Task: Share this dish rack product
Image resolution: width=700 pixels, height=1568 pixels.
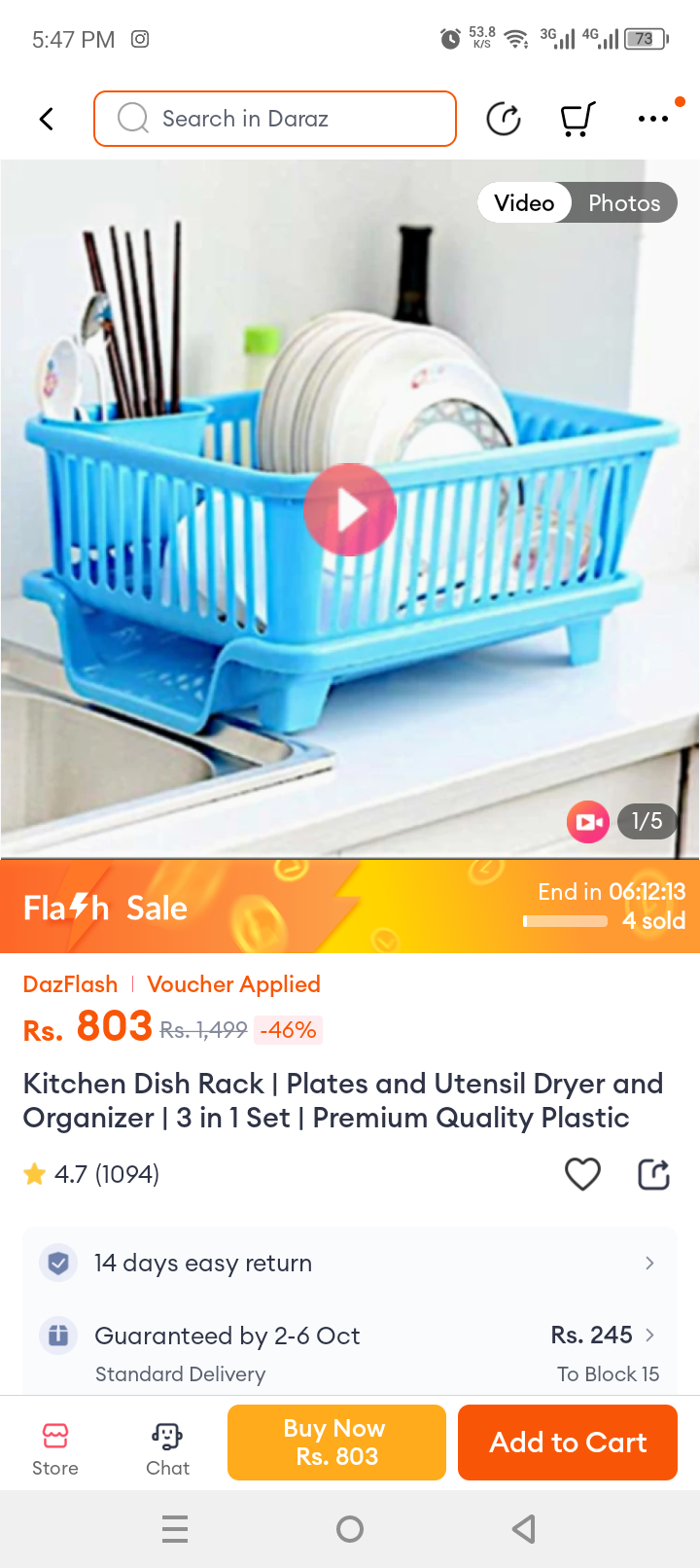Action: 653,1174
